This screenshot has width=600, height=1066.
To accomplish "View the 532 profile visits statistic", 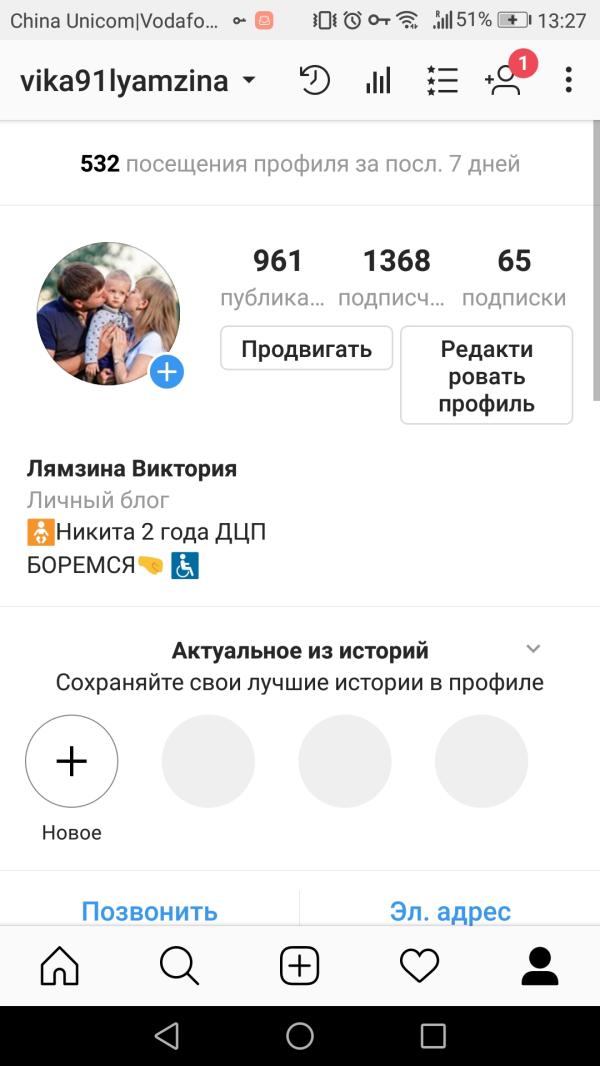I will pyautogui.click(x=300, y=164).
